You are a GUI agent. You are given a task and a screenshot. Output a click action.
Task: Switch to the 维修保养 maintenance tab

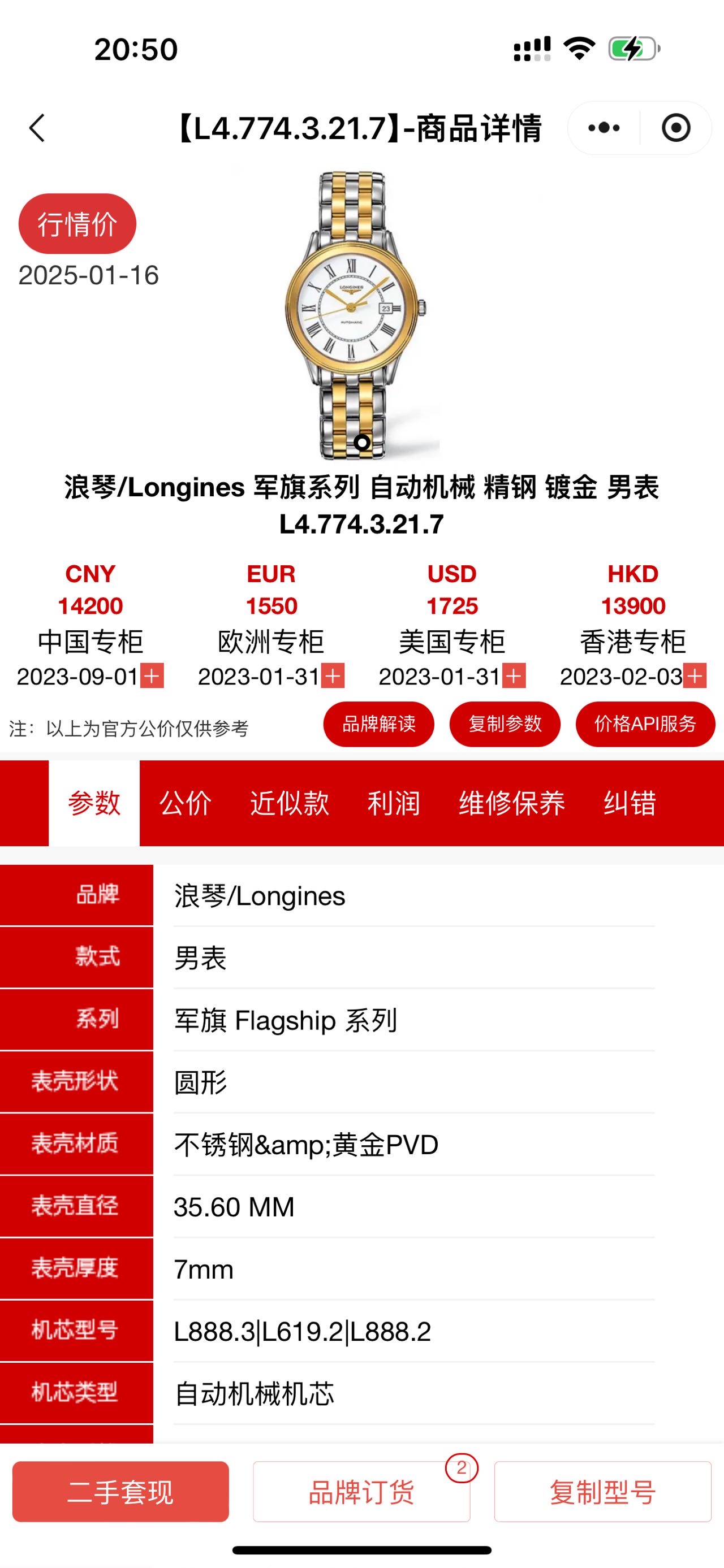tap(511, 803)
